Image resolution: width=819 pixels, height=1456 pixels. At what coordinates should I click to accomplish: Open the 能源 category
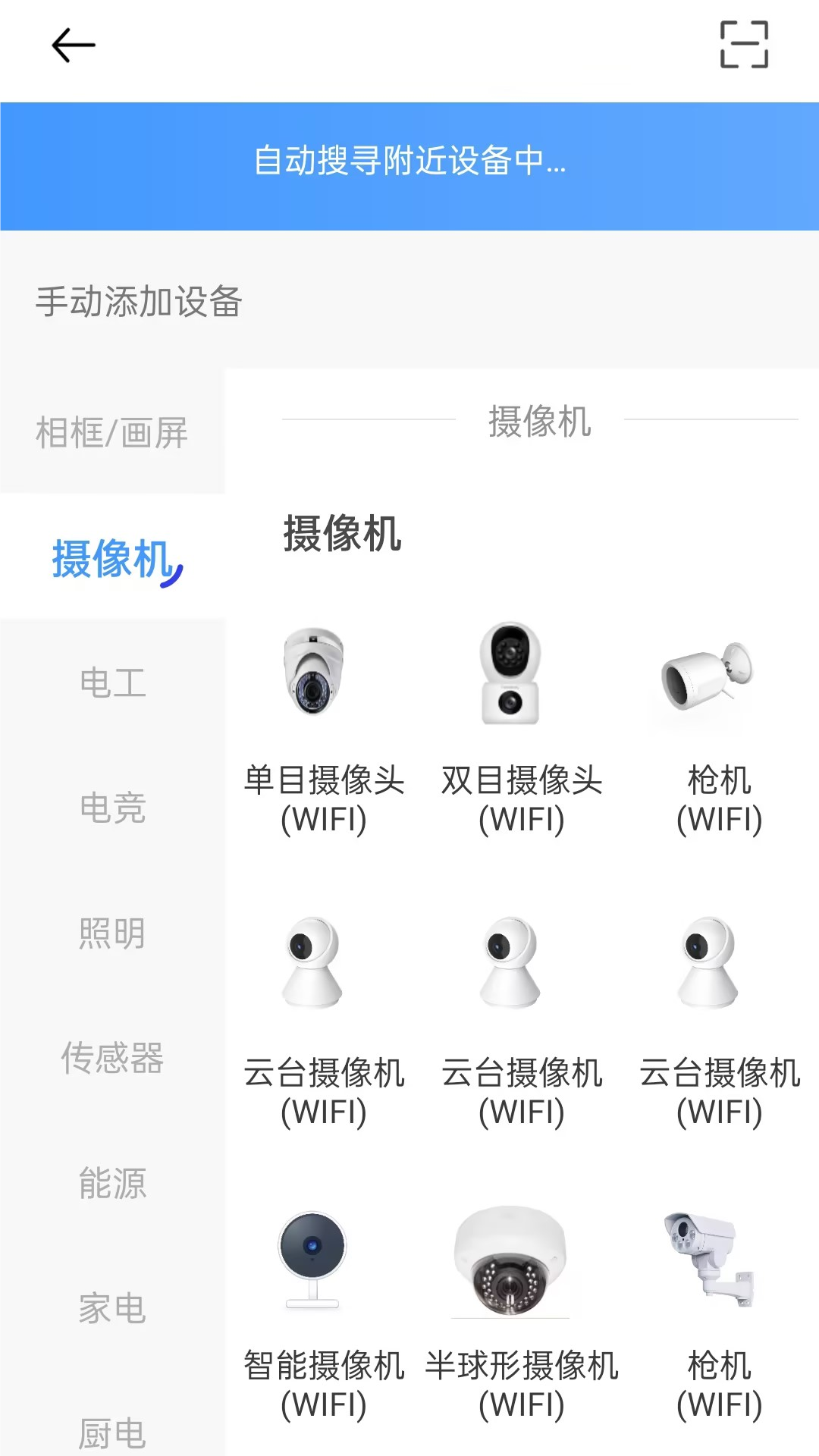pos(112,1183)
